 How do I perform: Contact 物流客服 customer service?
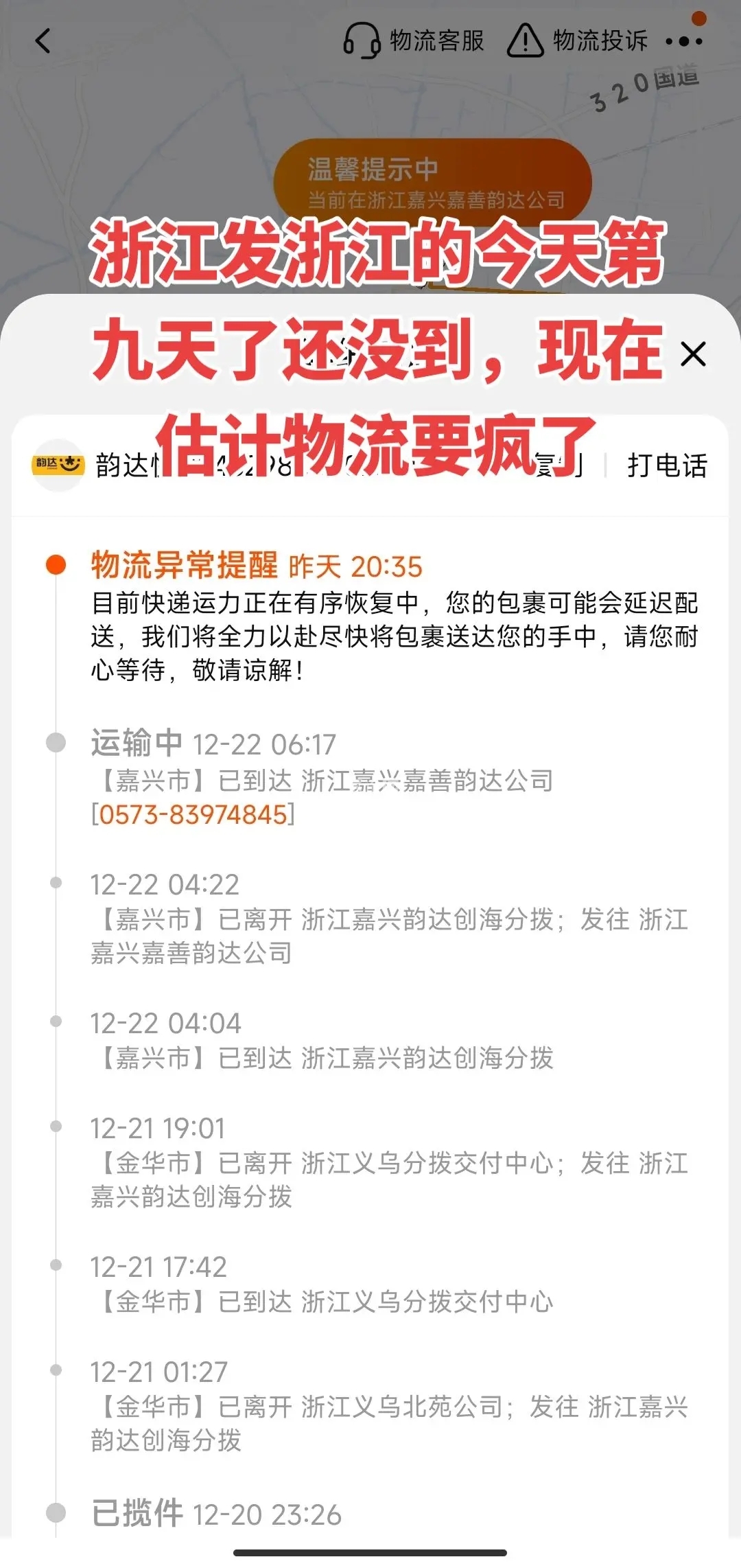[x=414, y=41]
